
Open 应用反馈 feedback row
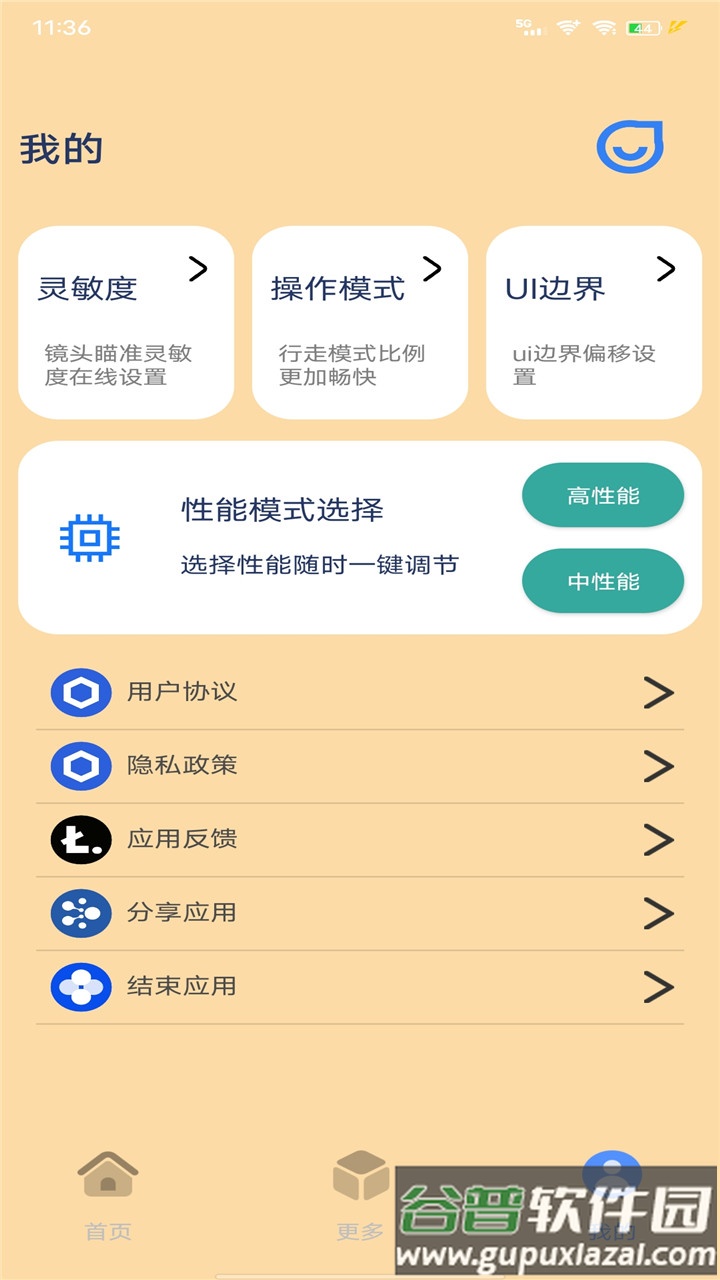pos(360,840)
